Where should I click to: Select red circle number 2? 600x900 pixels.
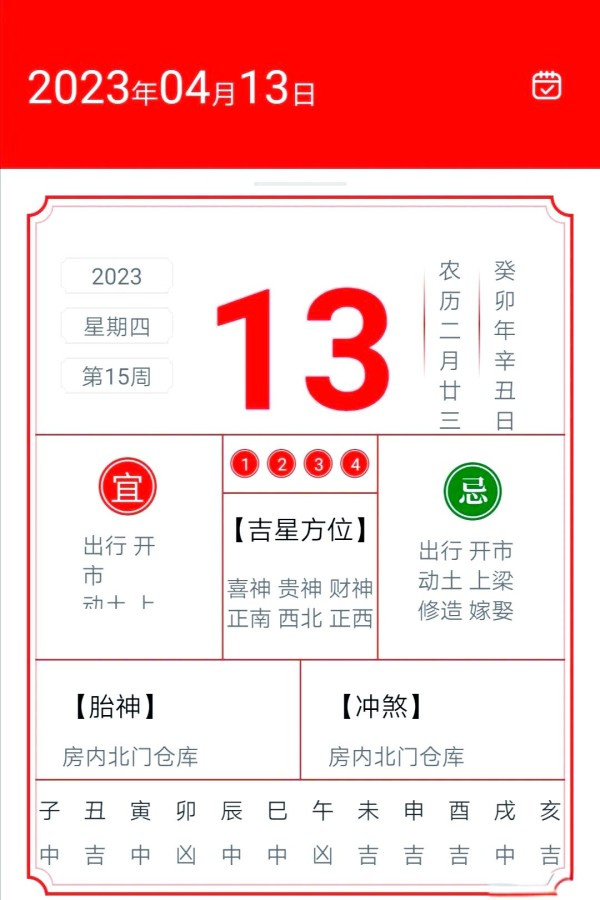coord(282,464)
